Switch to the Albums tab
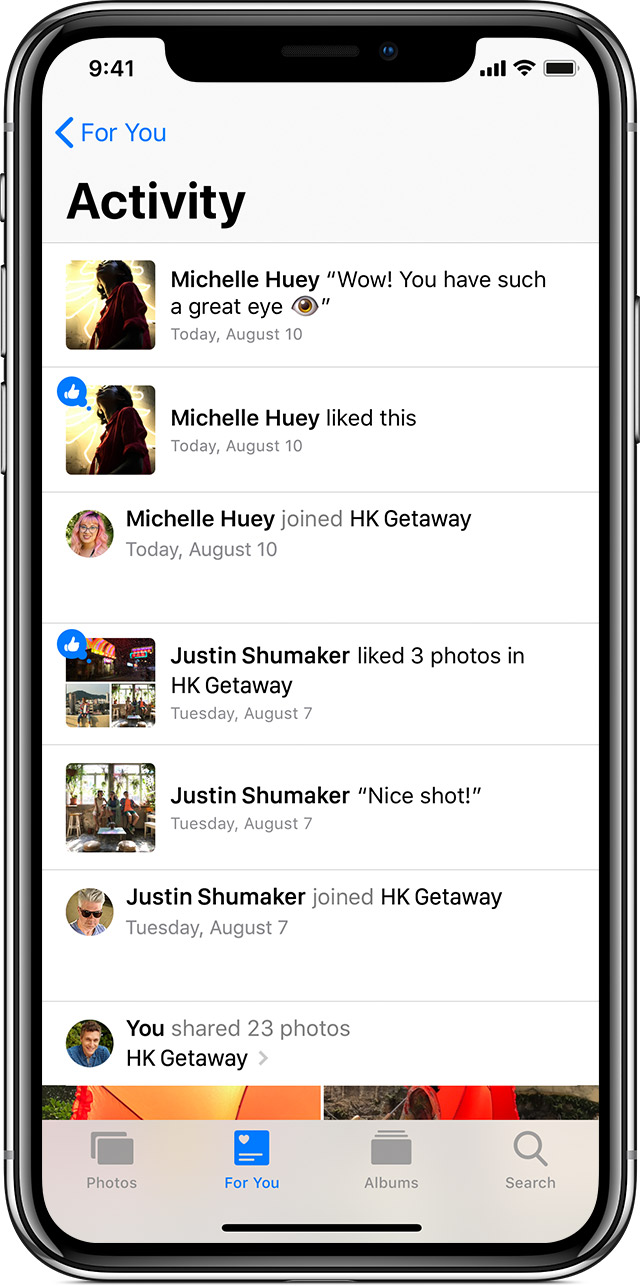 [x=391, y=1160]
